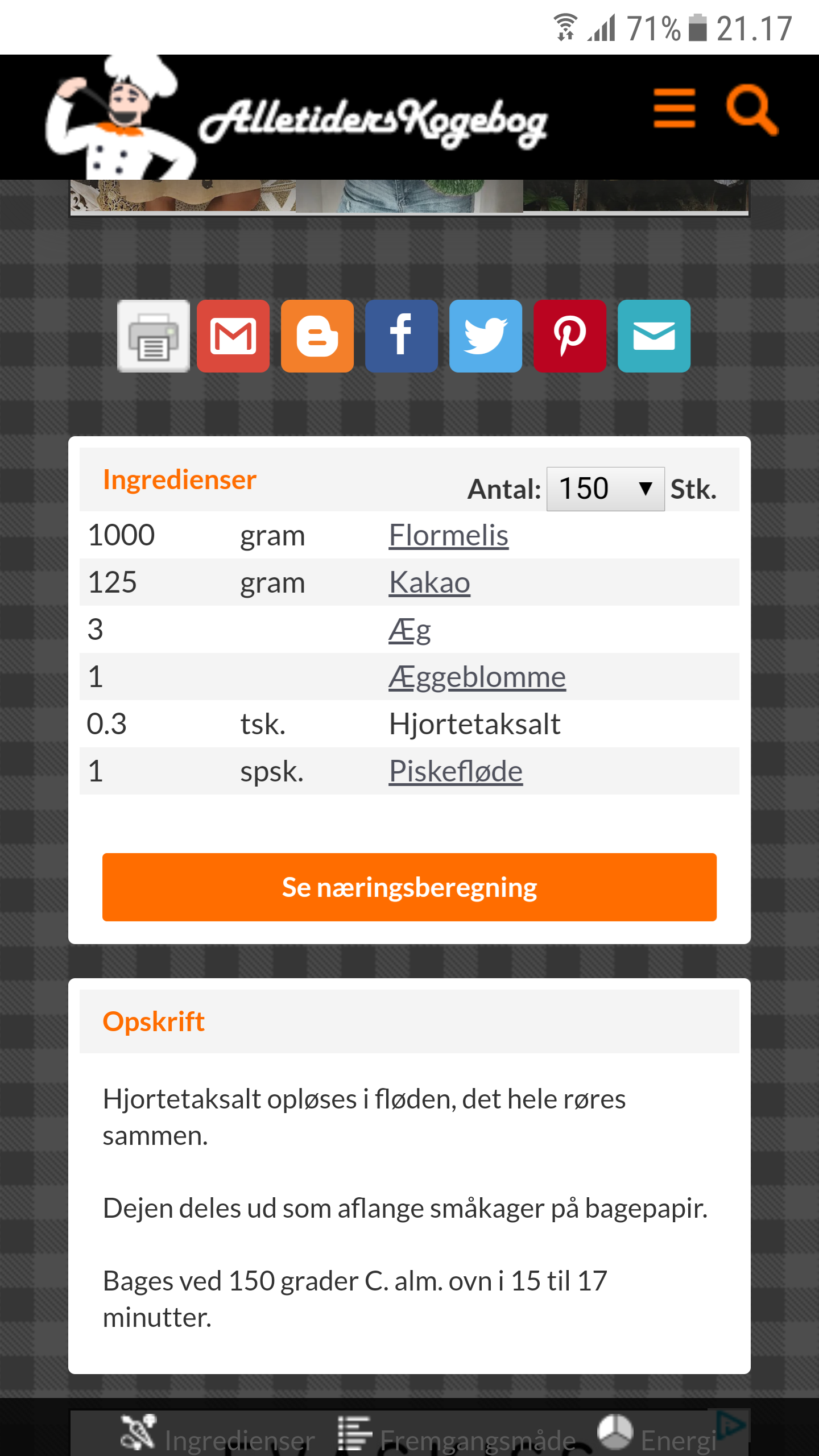819x1456 pixels.
Task: Share recipe via Gmail
Action: (x=233, y=336)
